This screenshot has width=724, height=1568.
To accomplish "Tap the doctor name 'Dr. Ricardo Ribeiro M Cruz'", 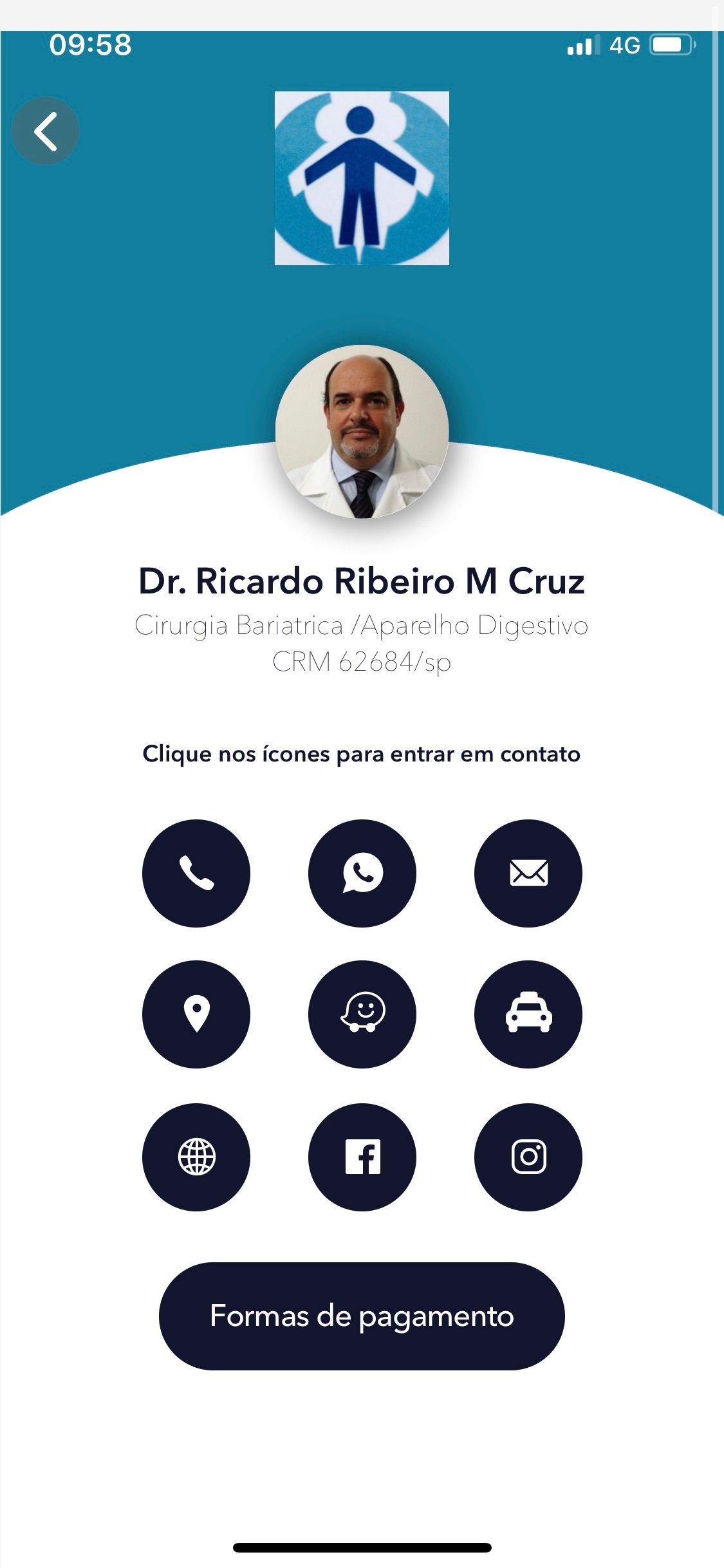I will [362, 581].
